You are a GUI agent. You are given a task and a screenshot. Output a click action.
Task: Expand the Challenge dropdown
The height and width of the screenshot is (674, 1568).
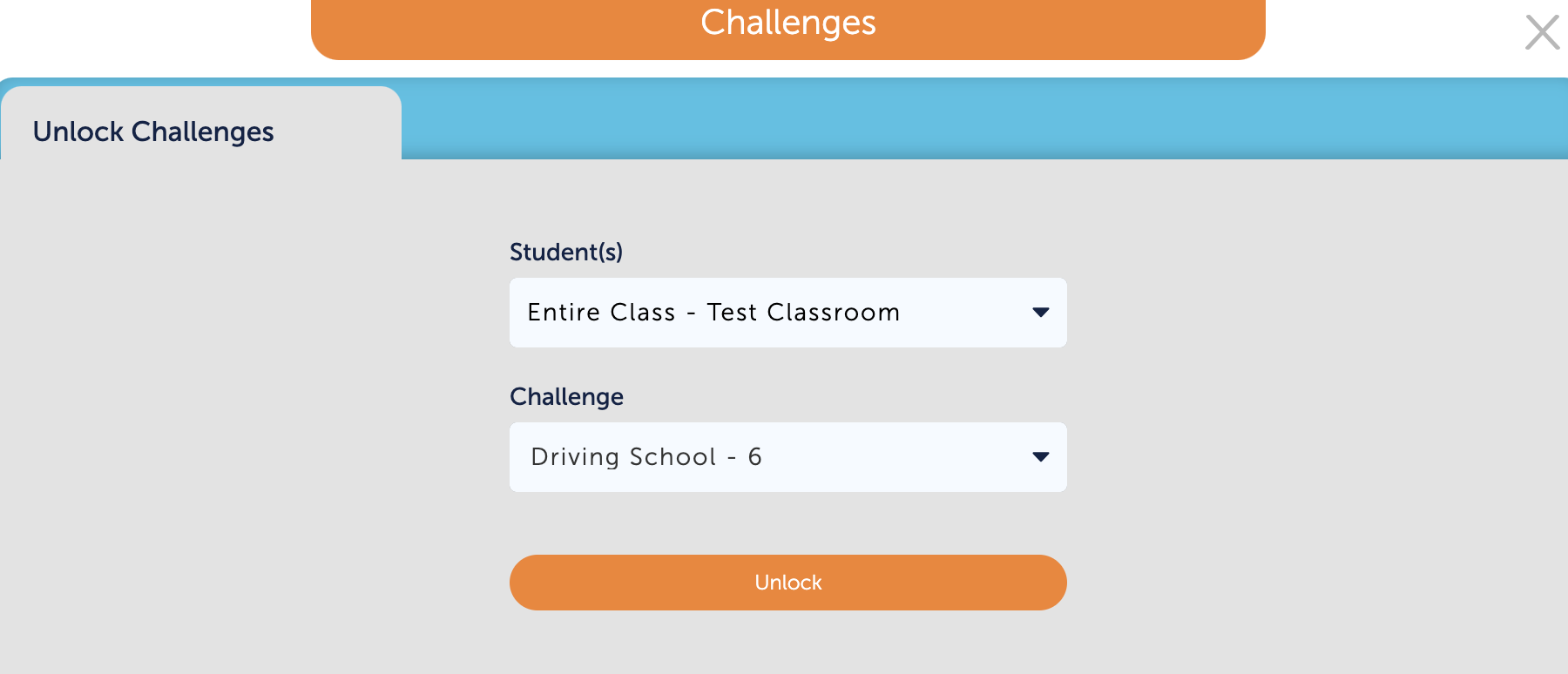787,457
